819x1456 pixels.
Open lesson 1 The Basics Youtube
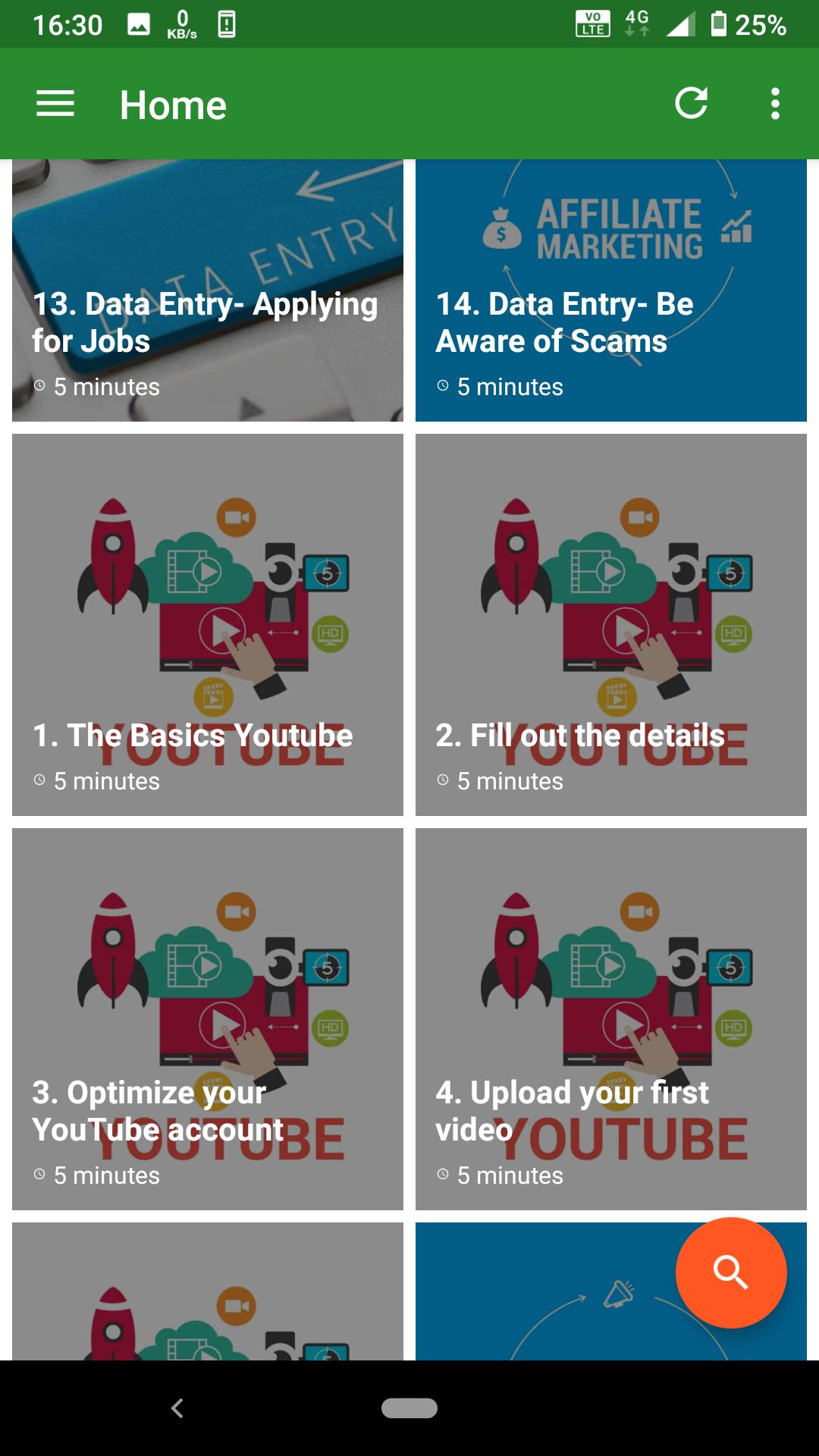(x=207, y=624)
